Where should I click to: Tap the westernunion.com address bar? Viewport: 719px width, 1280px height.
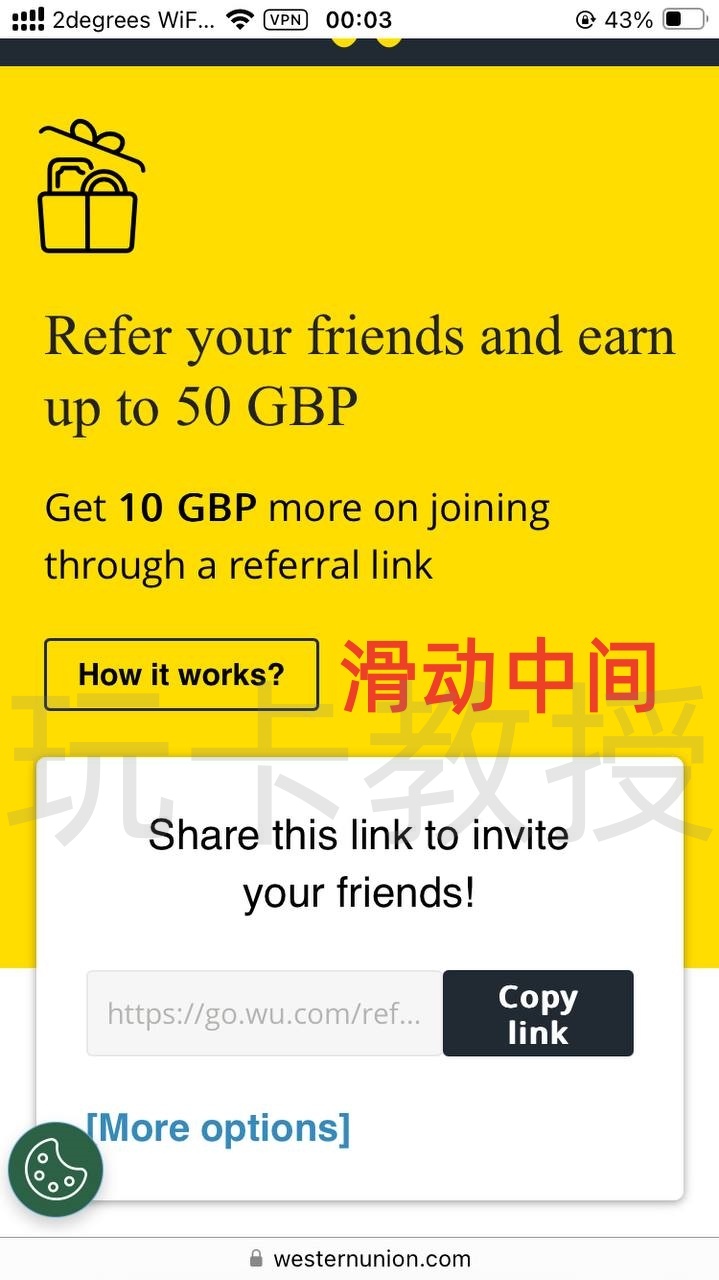360,1258
